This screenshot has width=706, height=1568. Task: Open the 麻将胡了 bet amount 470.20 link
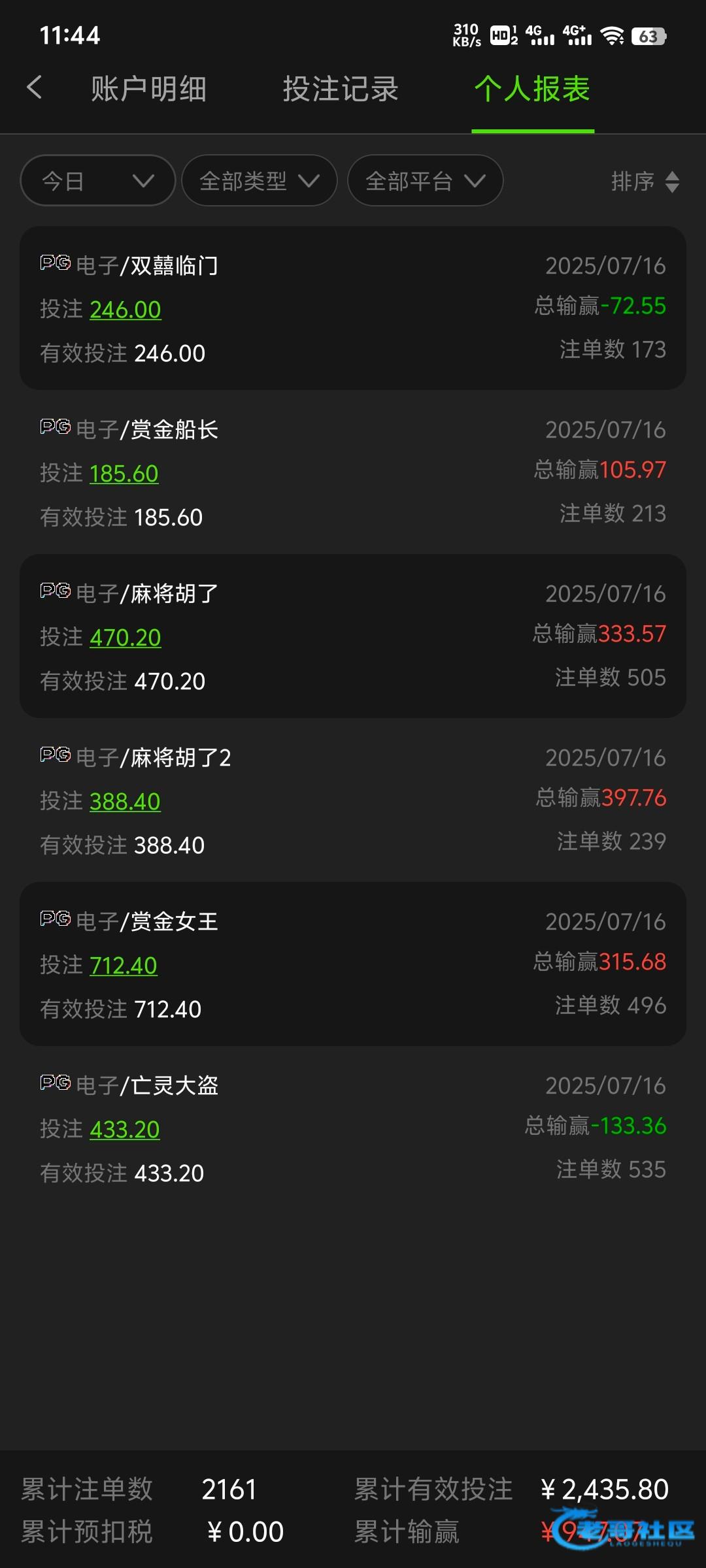point(126,638)
